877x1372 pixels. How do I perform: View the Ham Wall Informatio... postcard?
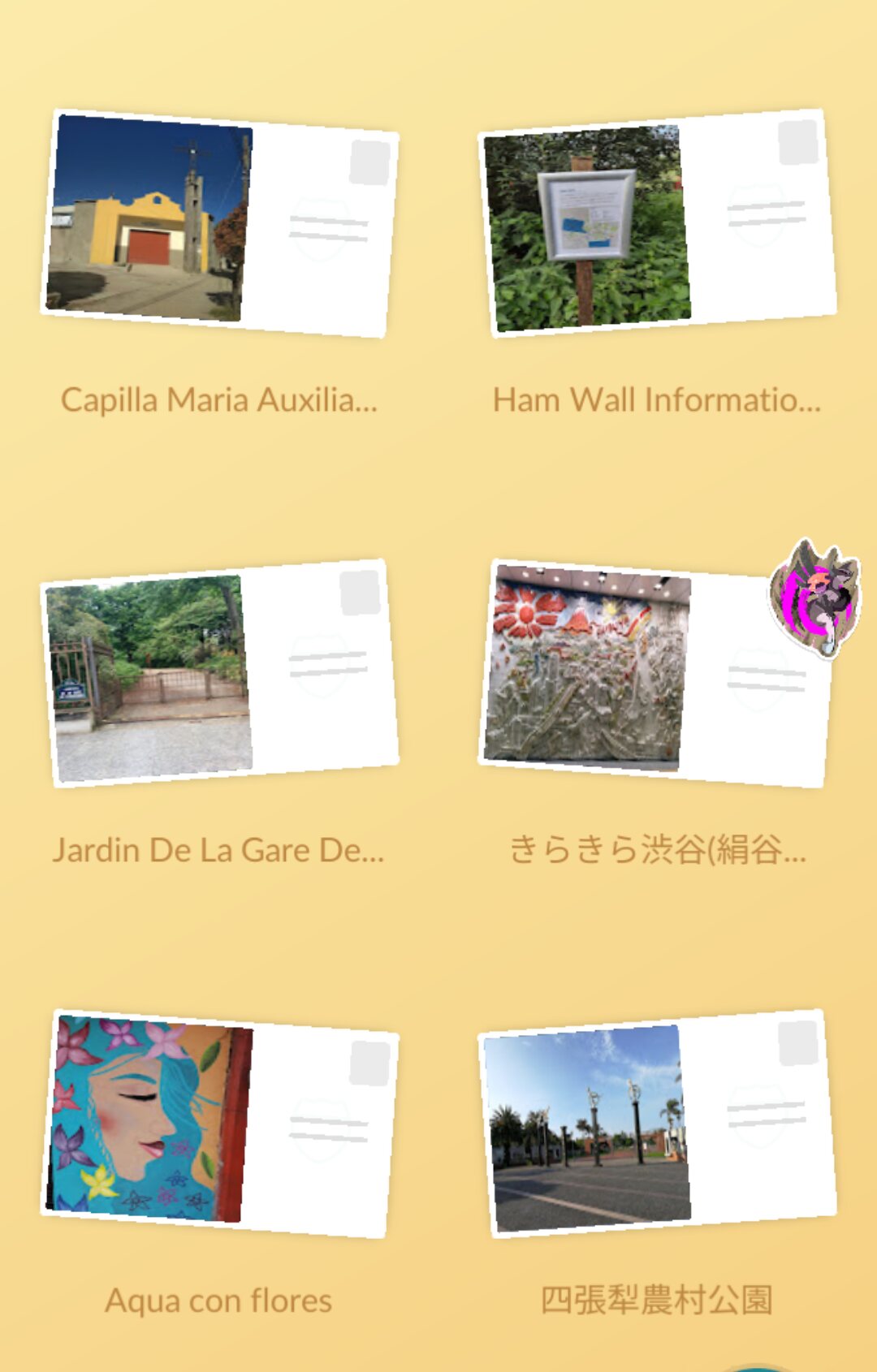[656, 223]
